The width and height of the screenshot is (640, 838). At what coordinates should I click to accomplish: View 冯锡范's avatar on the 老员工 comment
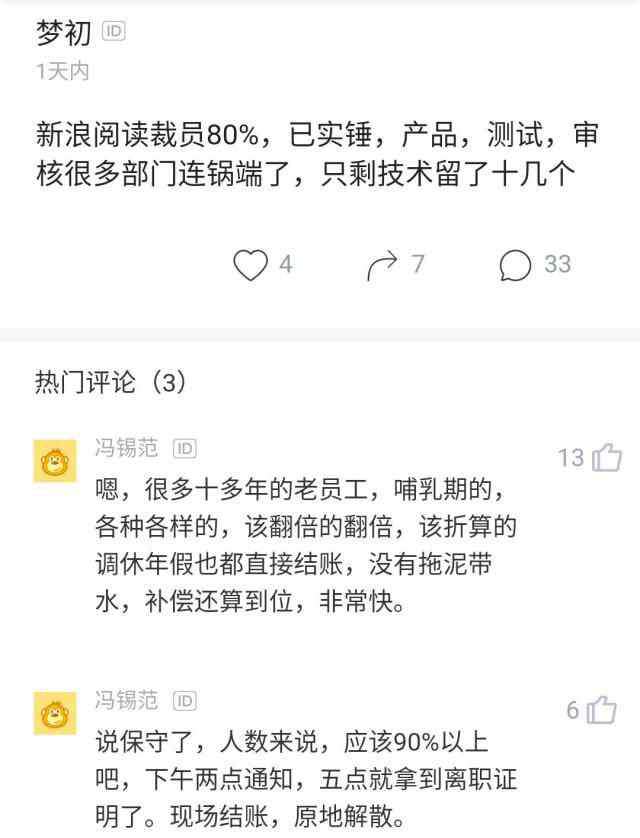(x=54, y=461)
